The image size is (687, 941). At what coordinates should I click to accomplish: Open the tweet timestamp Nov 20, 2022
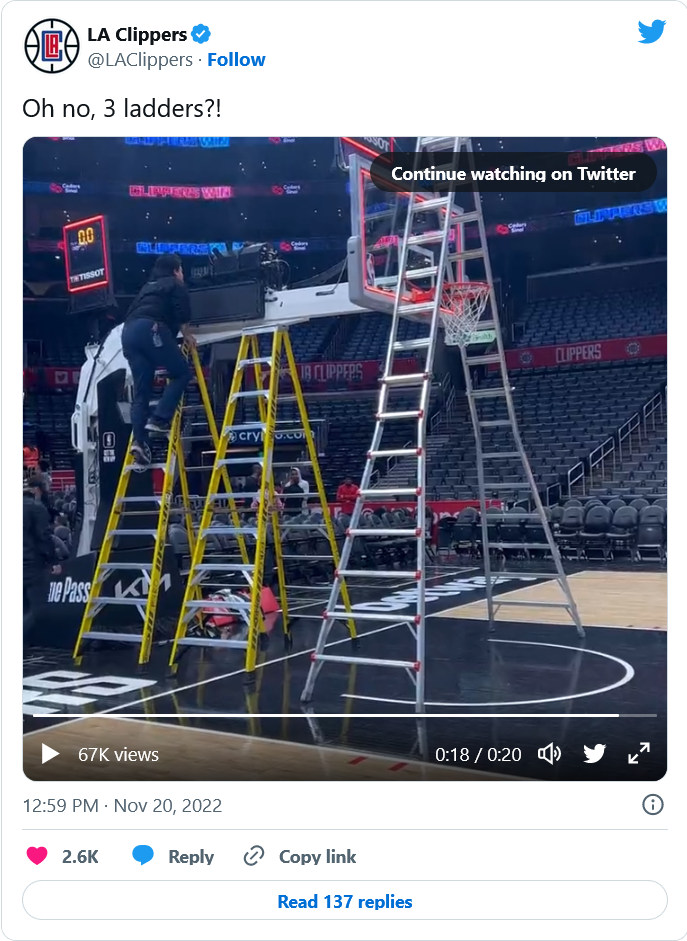(x=122, y=806)
